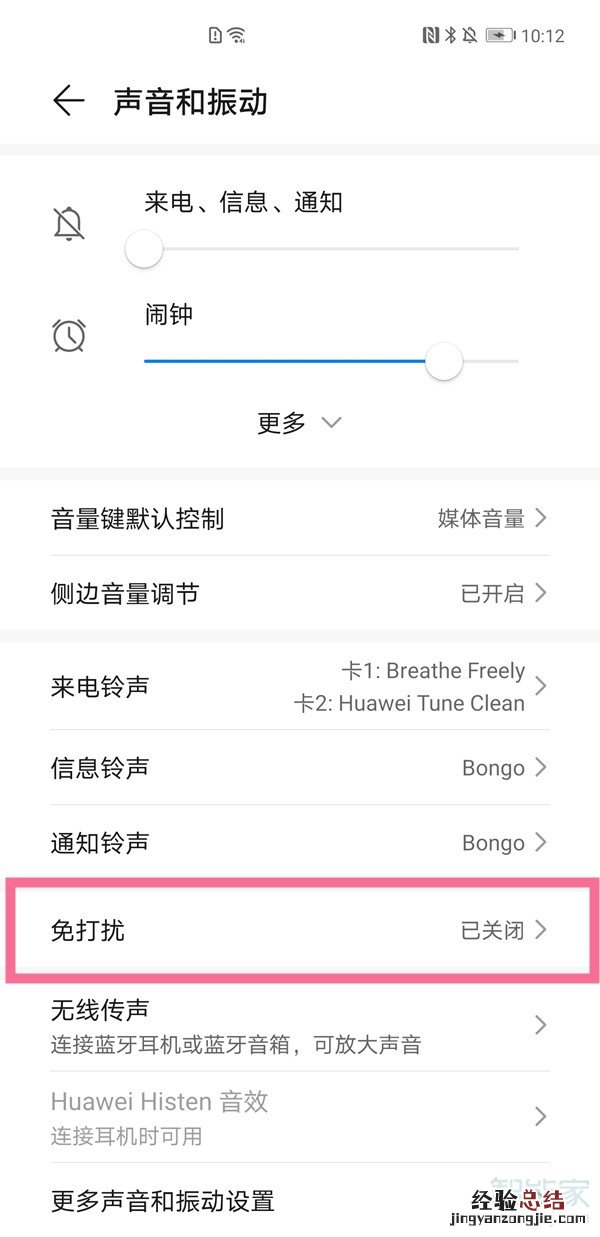Expand 更多 volume options

[x=299, y=423]
